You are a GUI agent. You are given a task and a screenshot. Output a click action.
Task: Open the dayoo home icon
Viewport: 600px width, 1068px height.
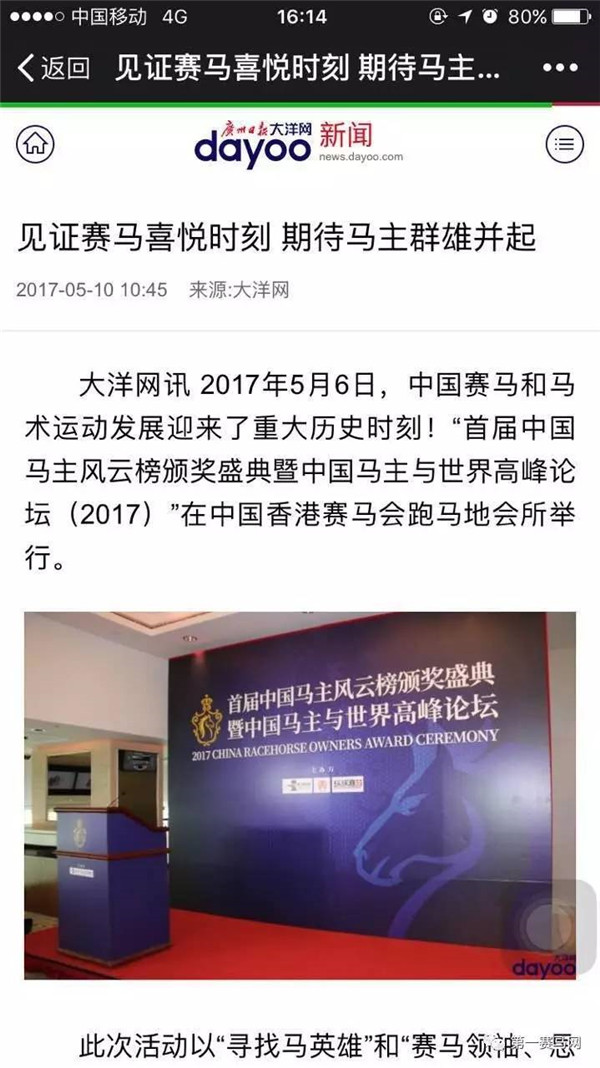pos(37,144)
